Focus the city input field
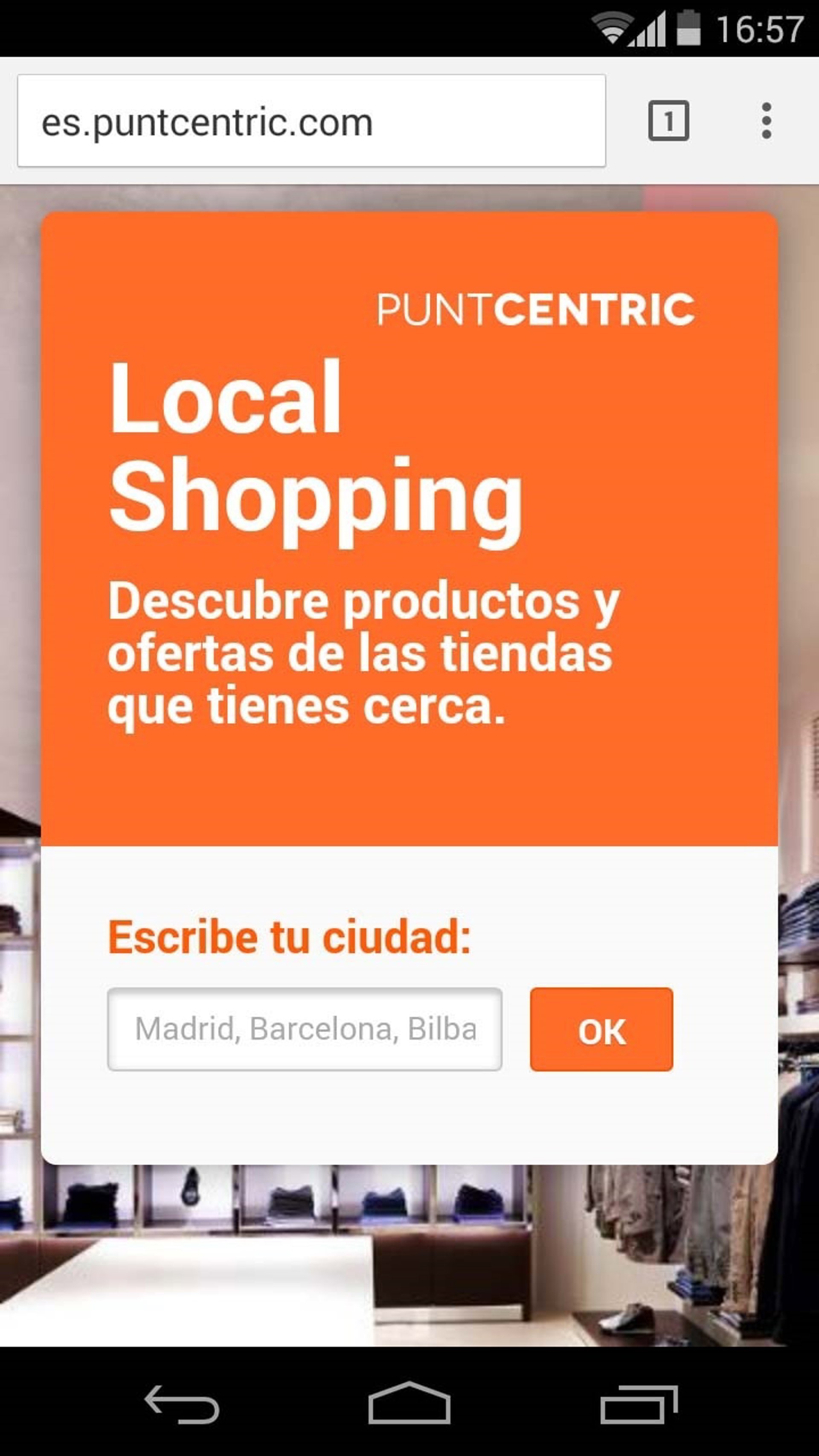The width and height of the screenshot is (819, 1456). click(305, 1029)
